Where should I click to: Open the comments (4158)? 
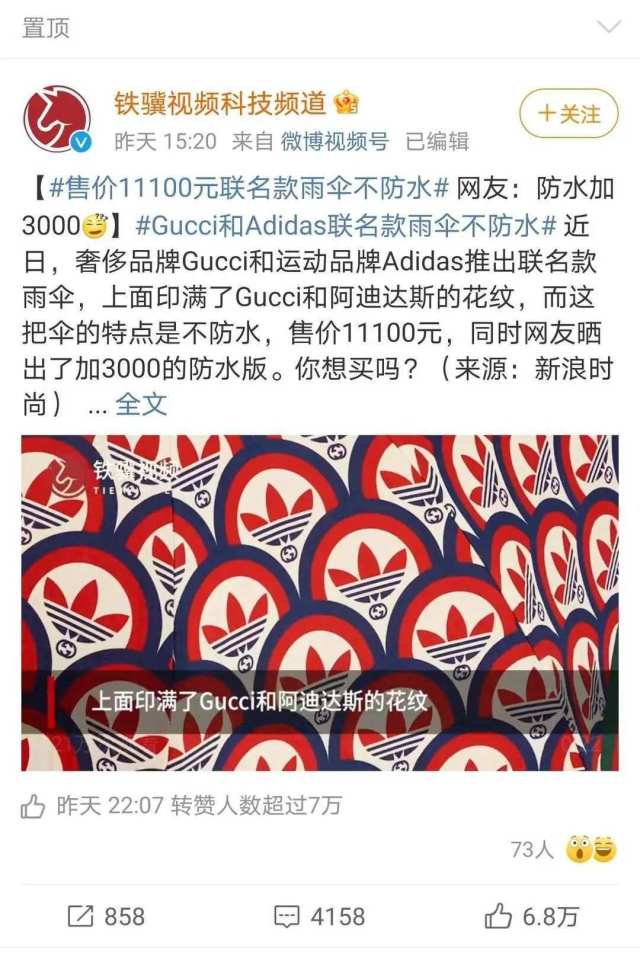(x=320, y=915)
